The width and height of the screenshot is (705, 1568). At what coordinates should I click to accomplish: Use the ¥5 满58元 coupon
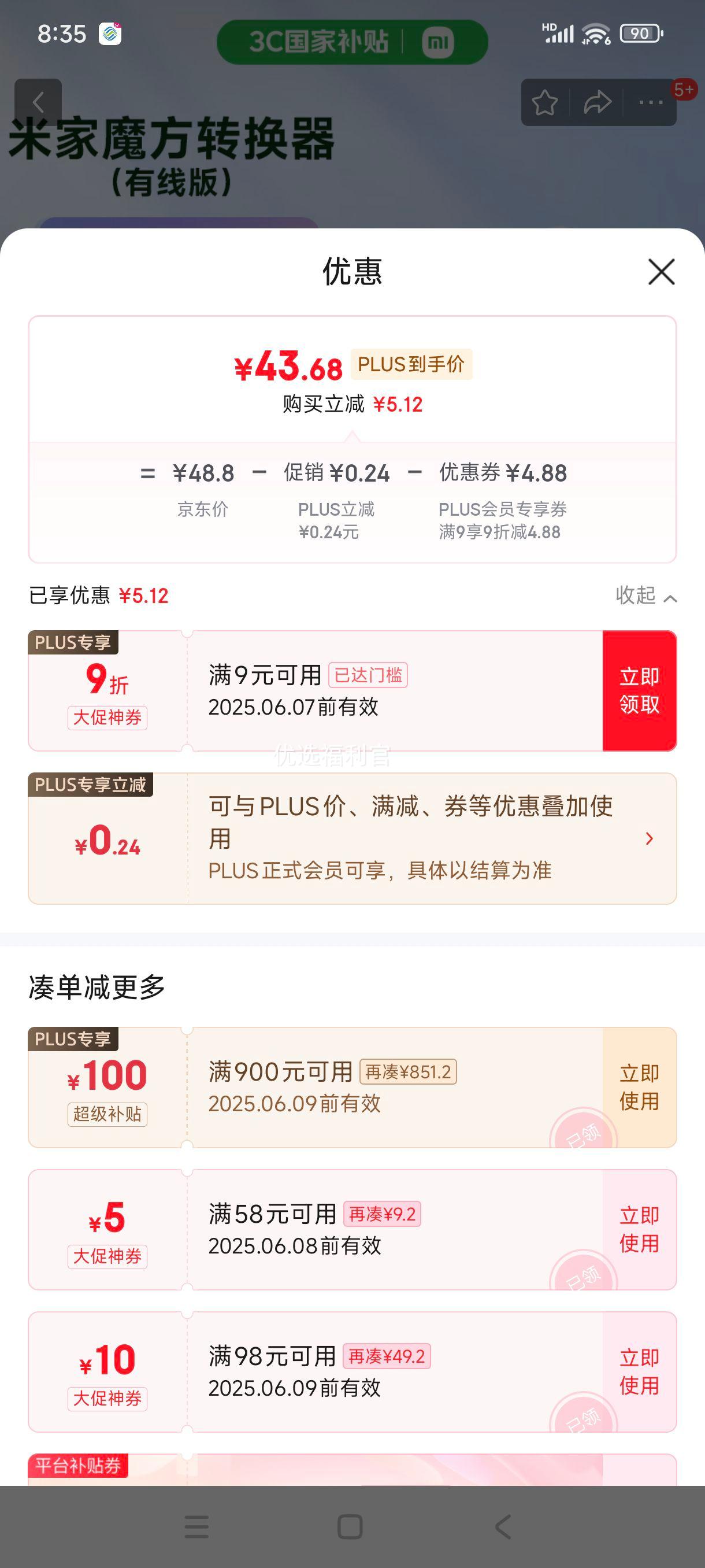coord(639,1229)
